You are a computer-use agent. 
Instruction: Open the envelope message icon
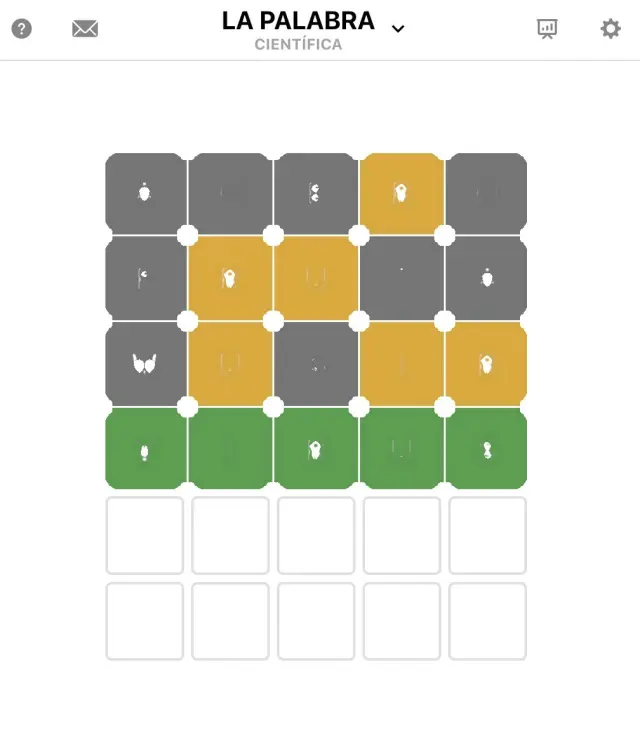click(85, 29)
